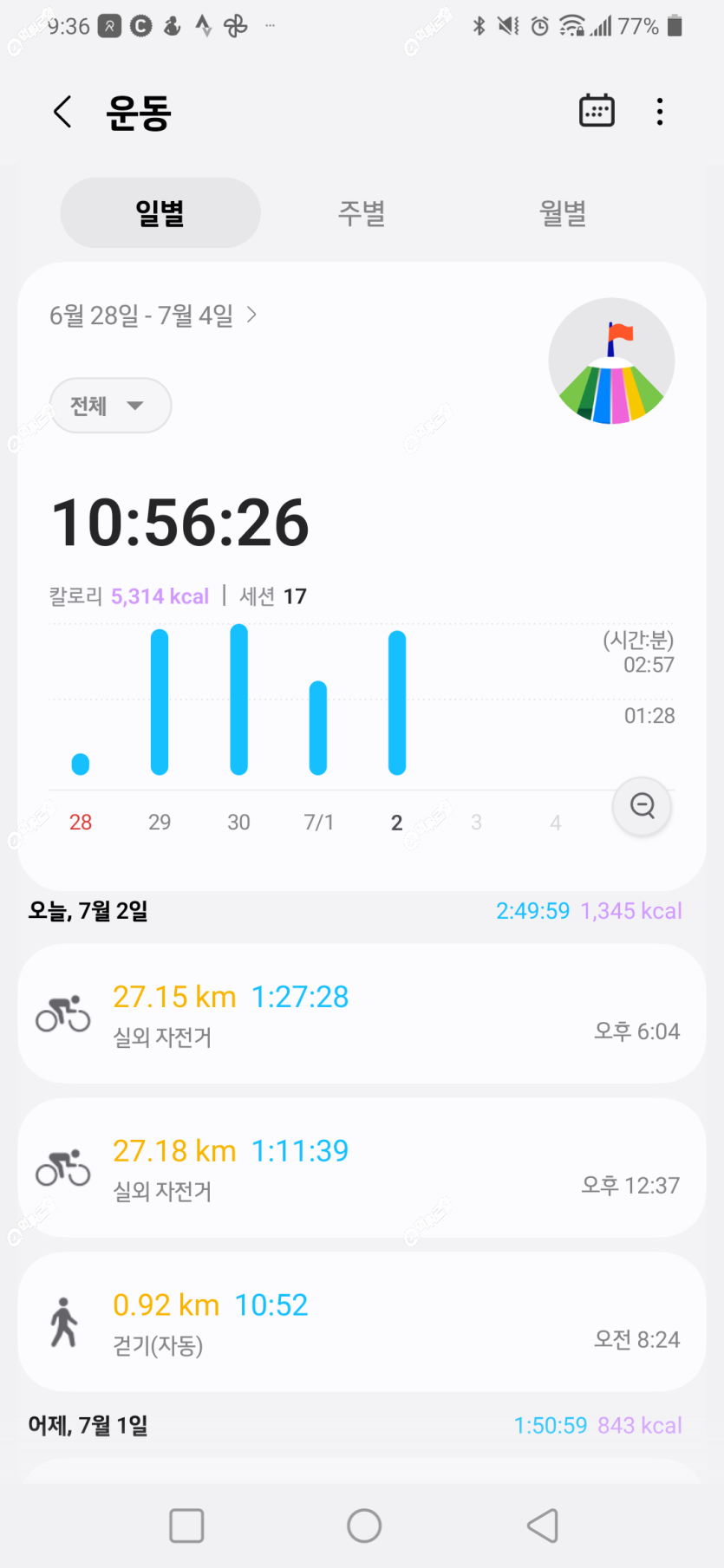724x1568 pixels.
Task: Switch to the 월별 tab
Action: (563, 213)
